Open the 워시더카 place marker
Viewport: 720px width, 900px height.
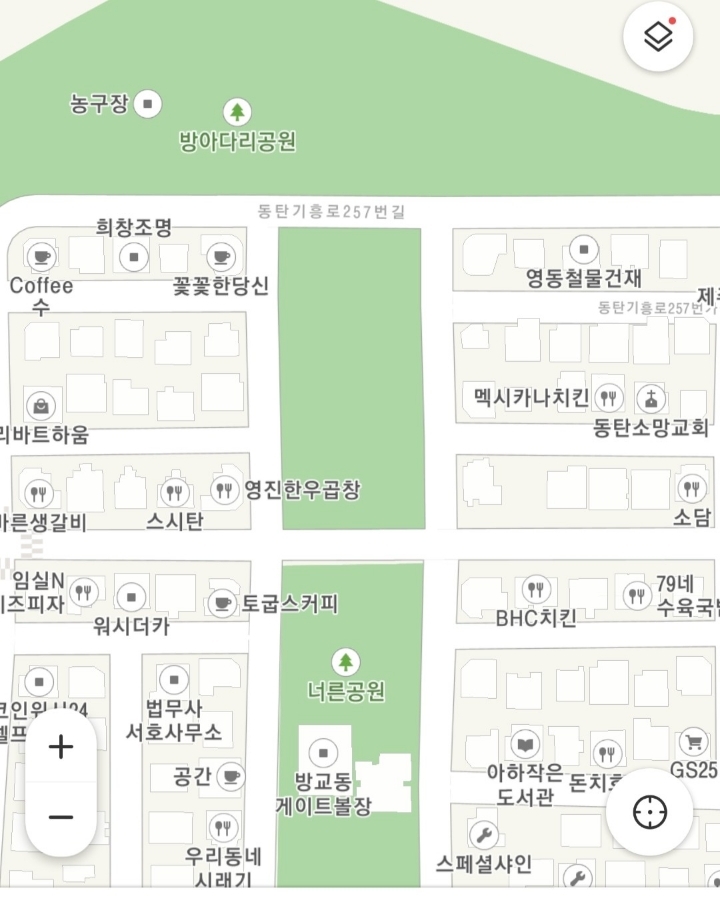(131, 598)
